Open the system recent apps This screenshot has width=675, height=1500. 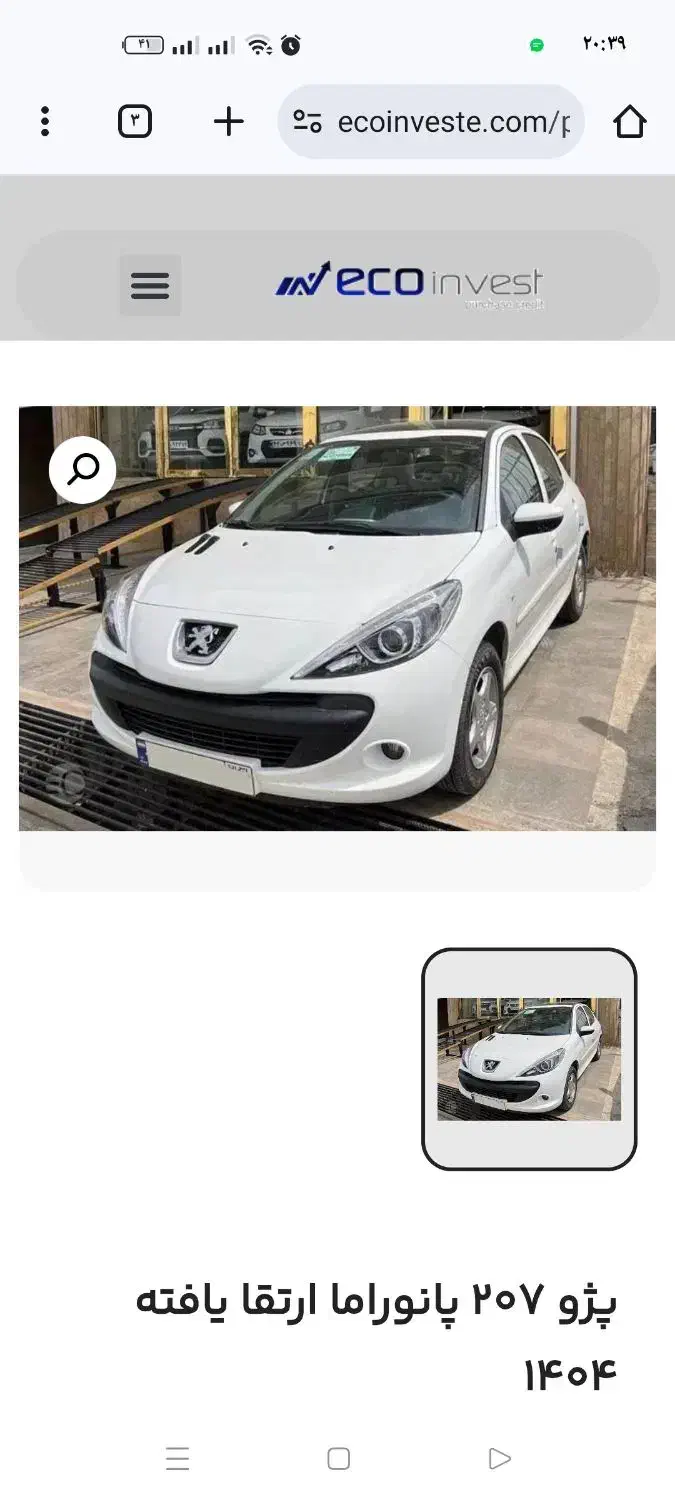177,1459
